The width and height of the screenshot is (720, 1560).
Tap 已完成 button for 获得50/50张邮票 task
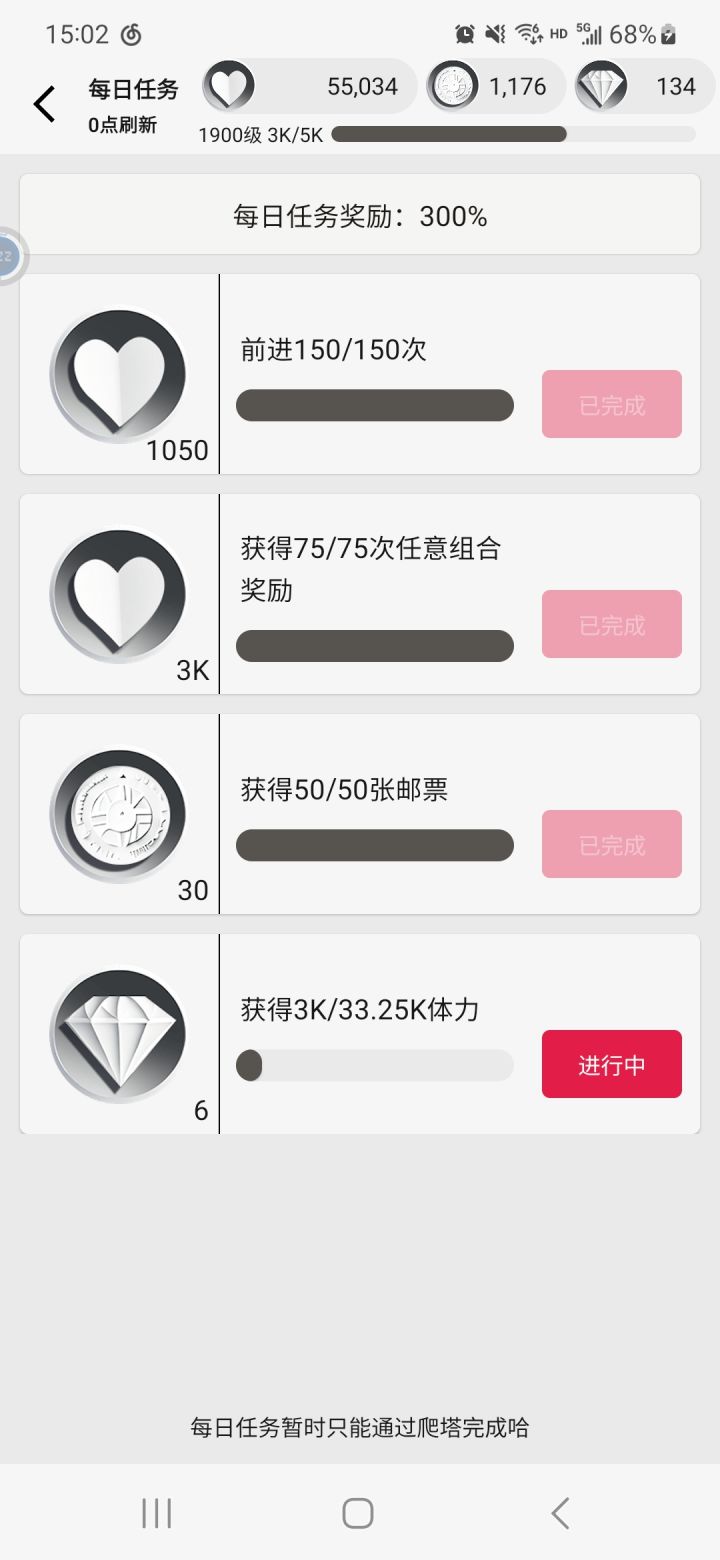click(611, 844)
